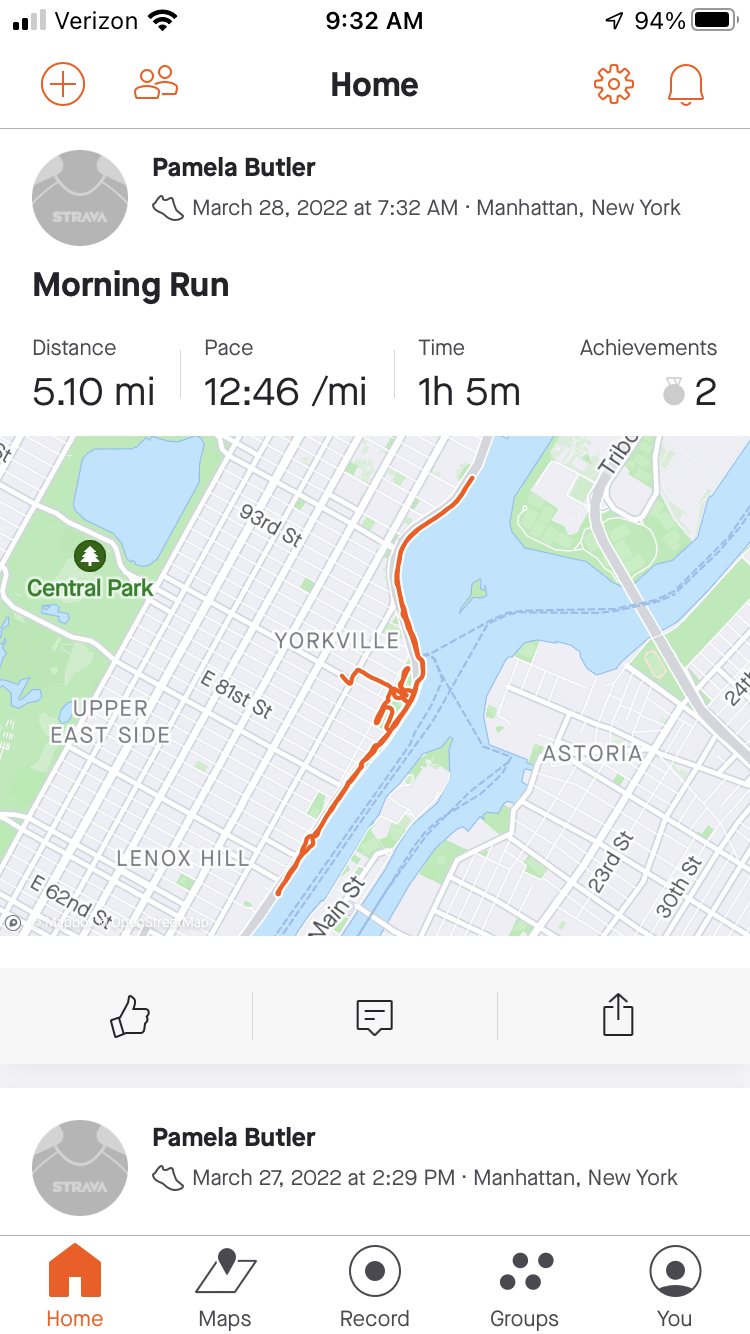Share the Morning Run activity

[619, 1016]
